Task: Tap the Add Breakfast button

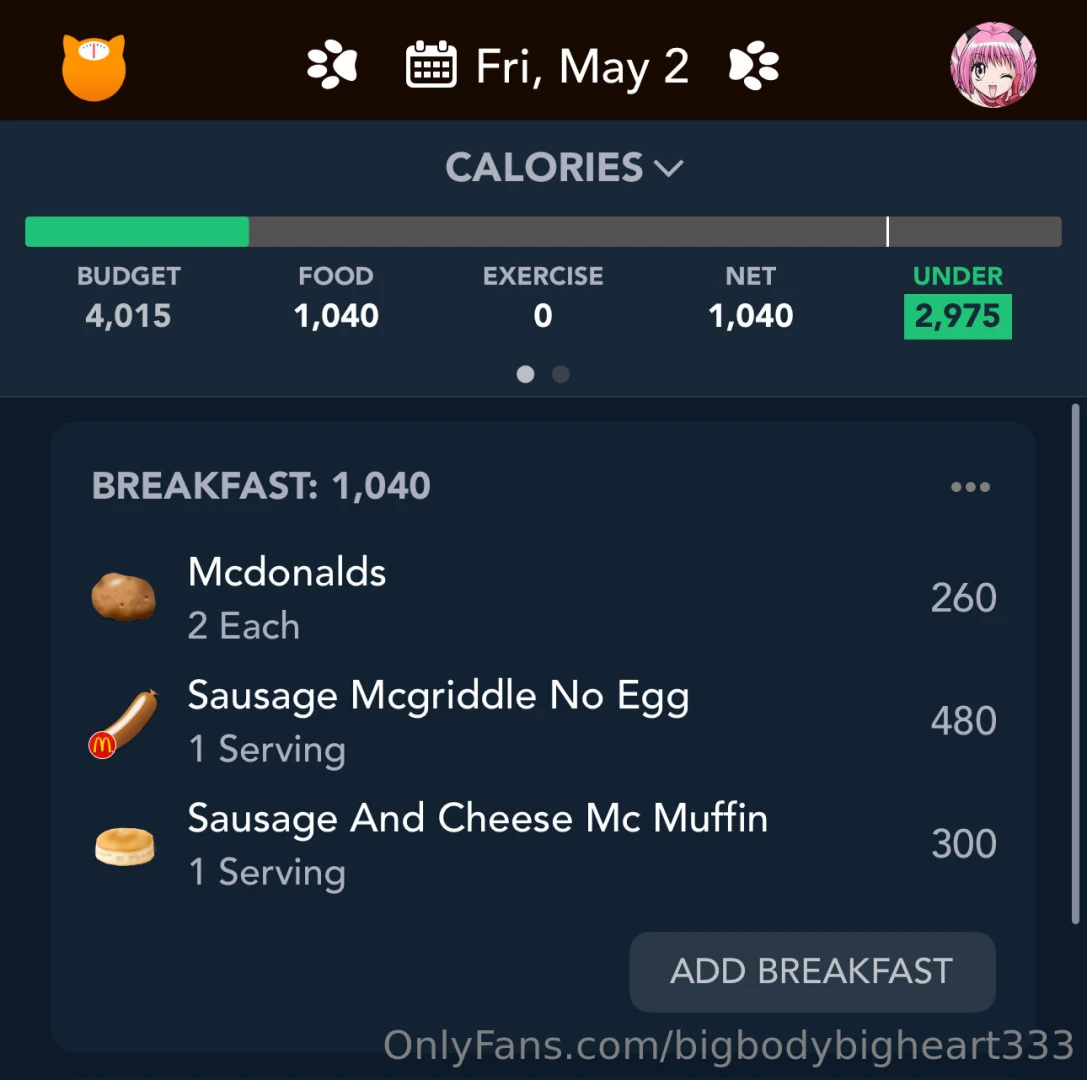Action: [x=812, y=971]
